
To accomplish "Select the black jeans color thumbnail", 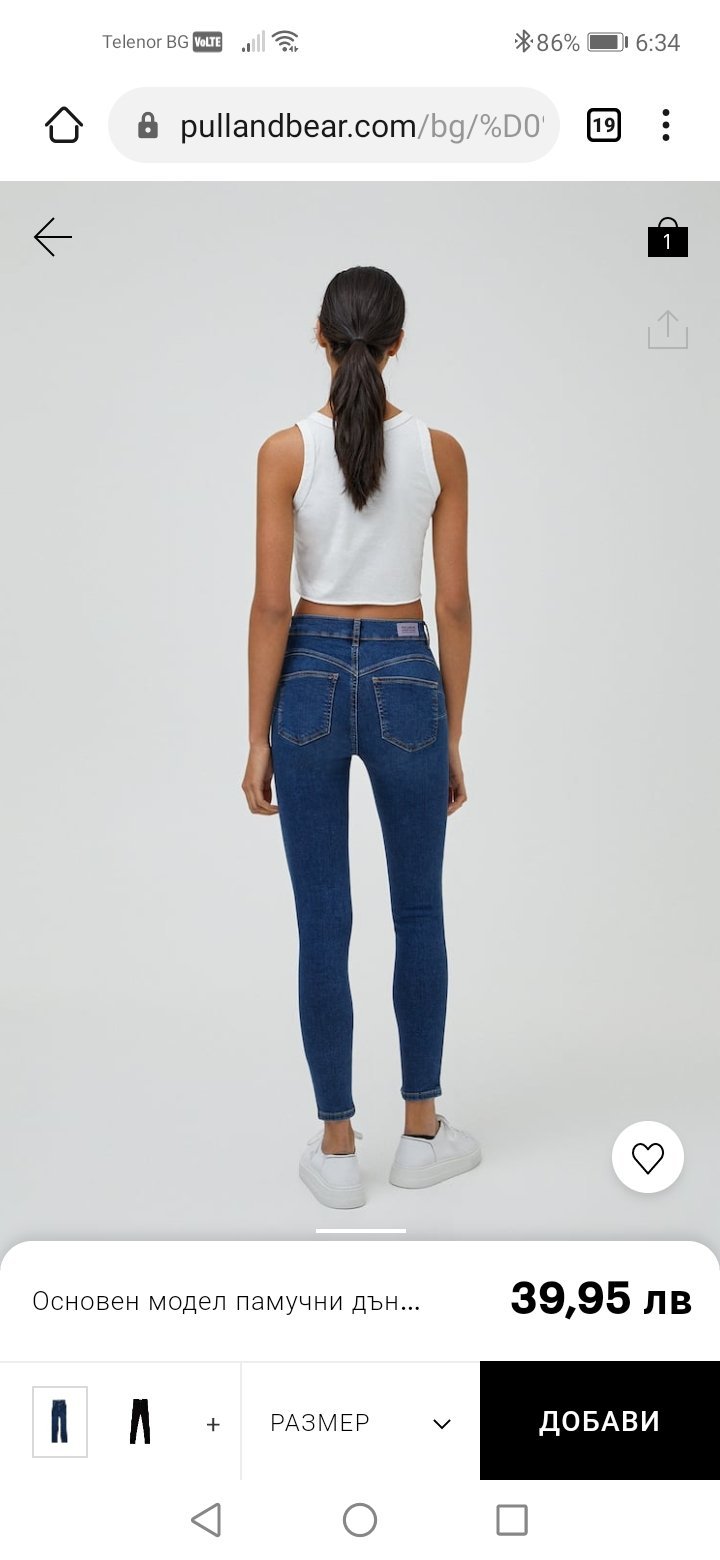I will click(x=140, y=1421).
